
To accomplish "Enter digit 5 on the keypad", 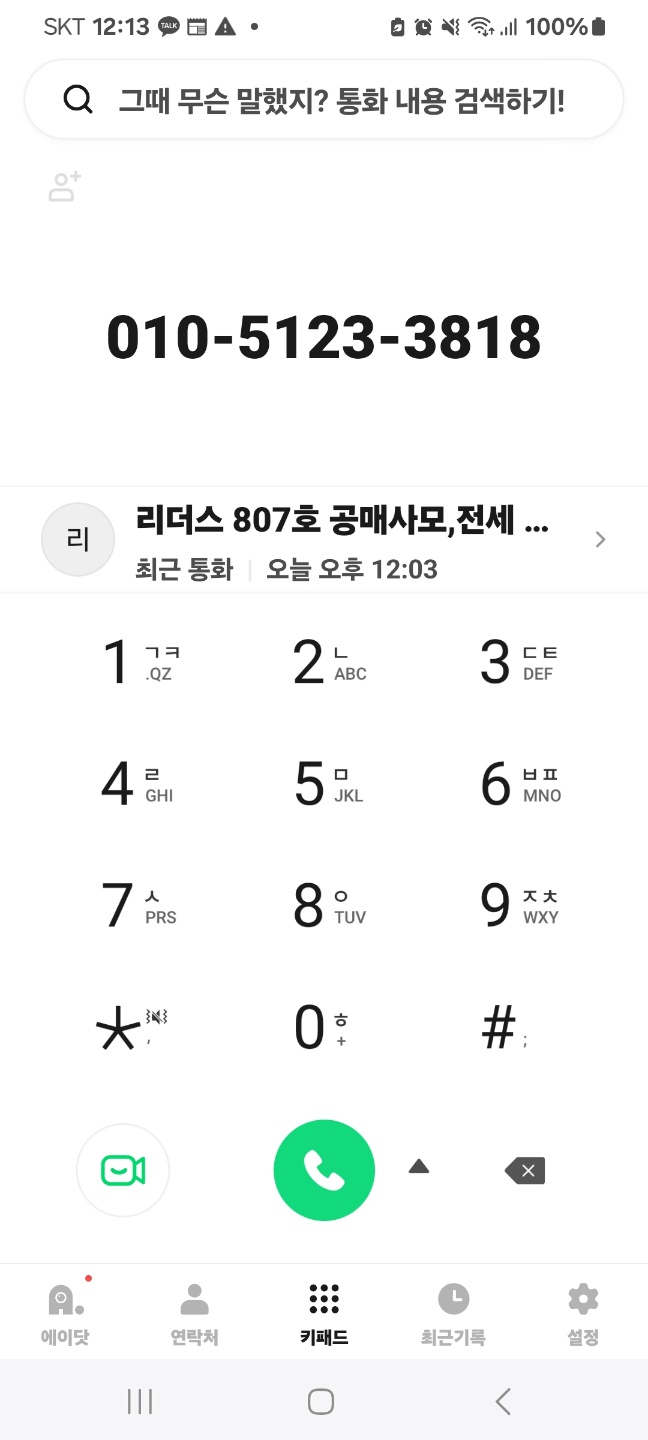I will pyautogui.click(x=326, y=785).
